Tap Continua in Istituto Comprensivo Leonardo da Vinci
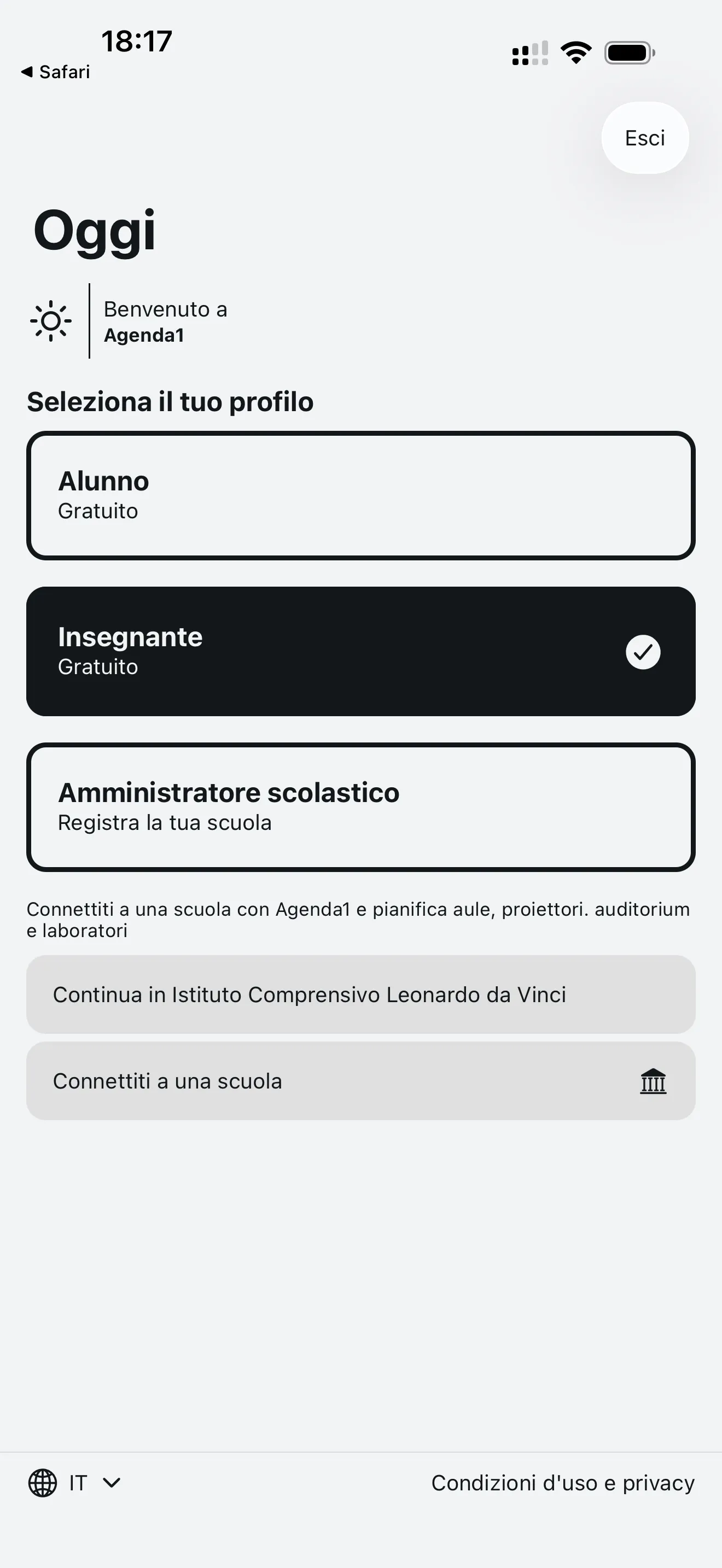This screenshot has width=722, height=1568. point(361,994)
